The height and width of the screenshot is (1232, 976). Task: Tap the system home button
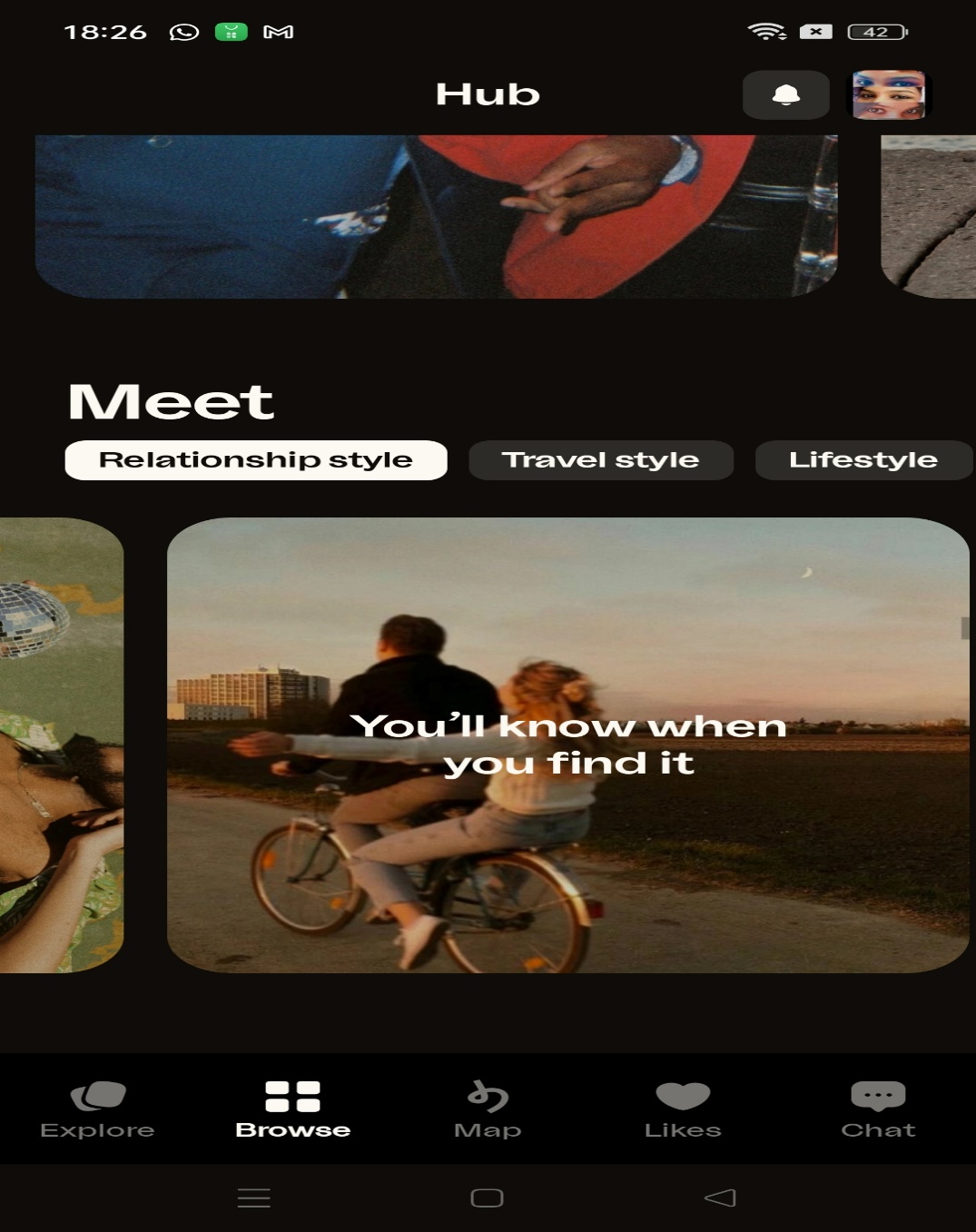[488, 1198]
